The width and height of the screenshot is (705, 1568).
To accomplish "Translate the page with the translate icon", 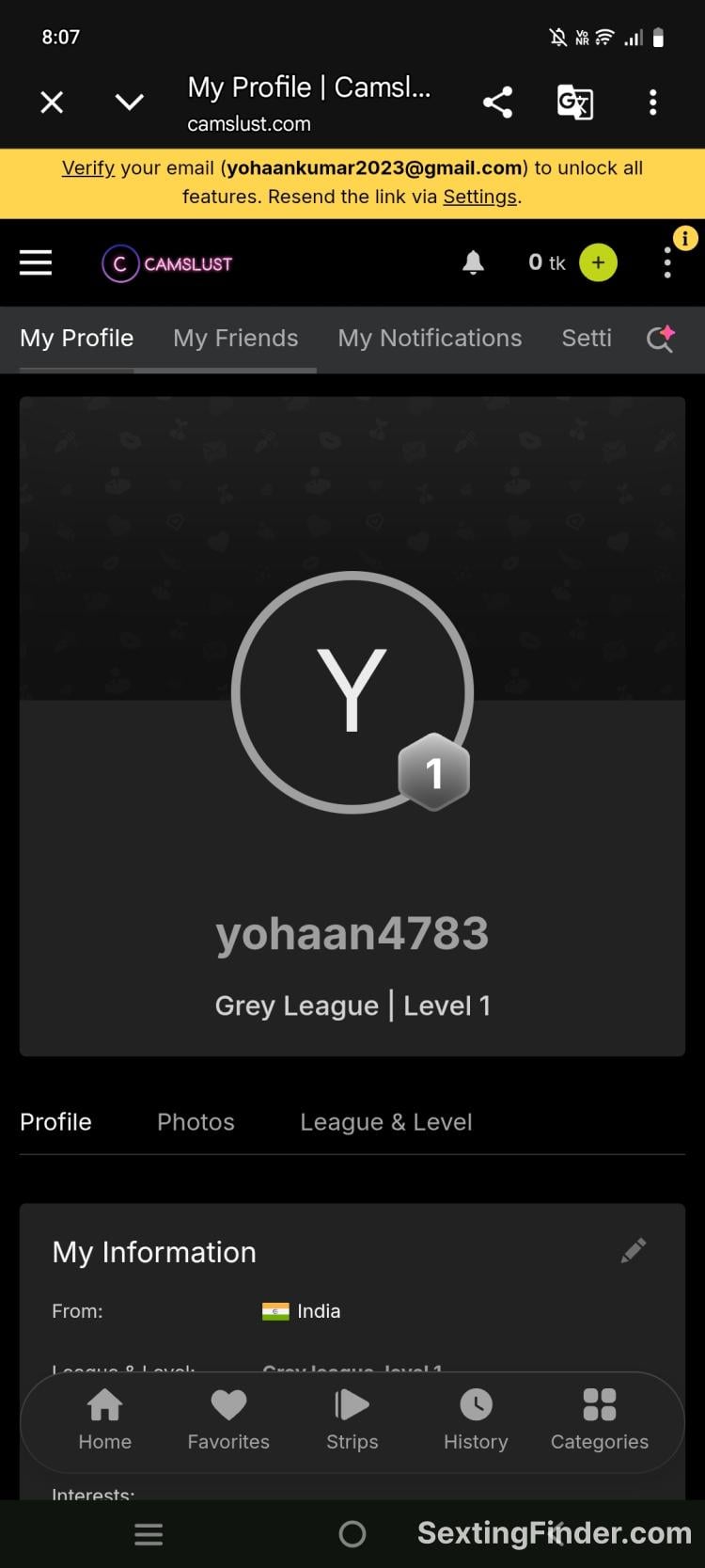I will tap(574, 103).
